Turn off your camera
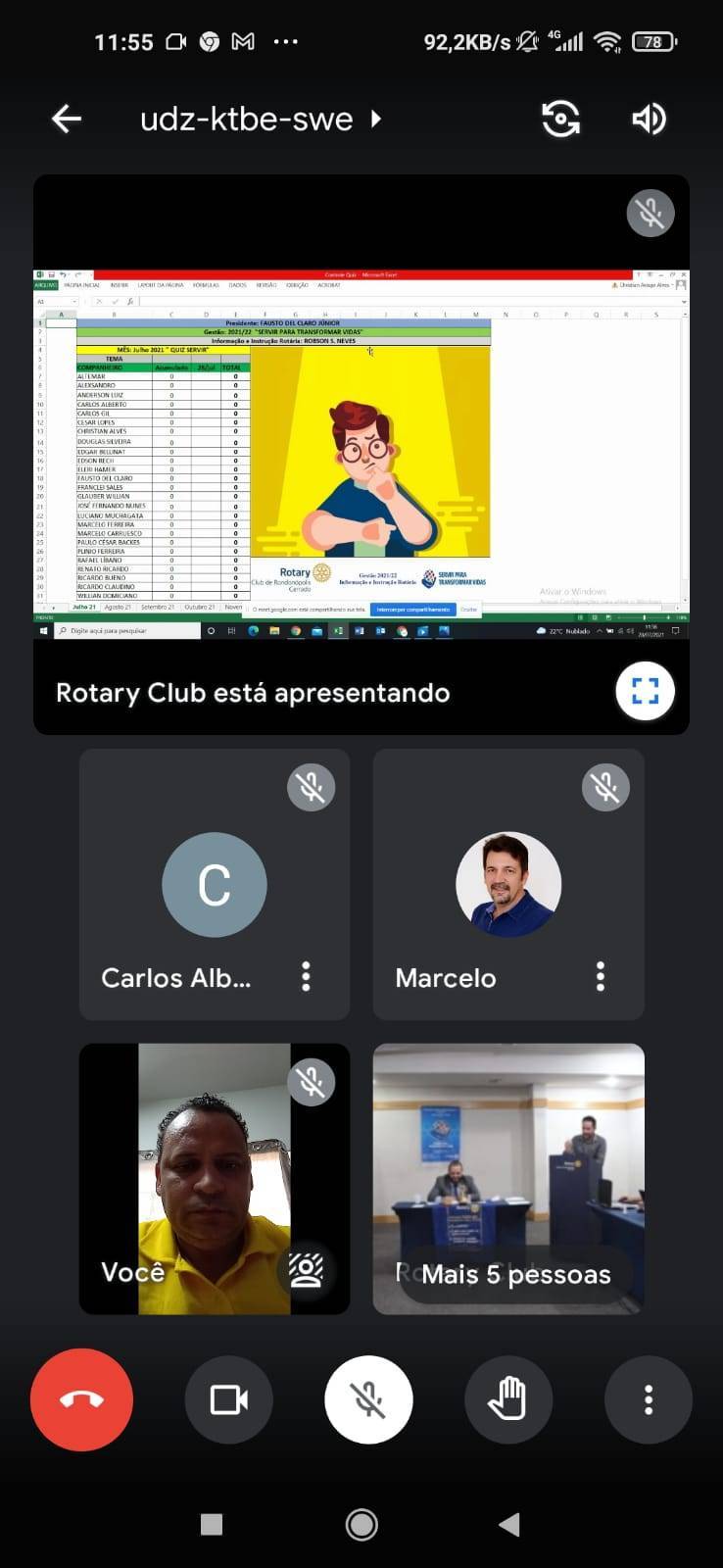 (x=229, y=1399)
